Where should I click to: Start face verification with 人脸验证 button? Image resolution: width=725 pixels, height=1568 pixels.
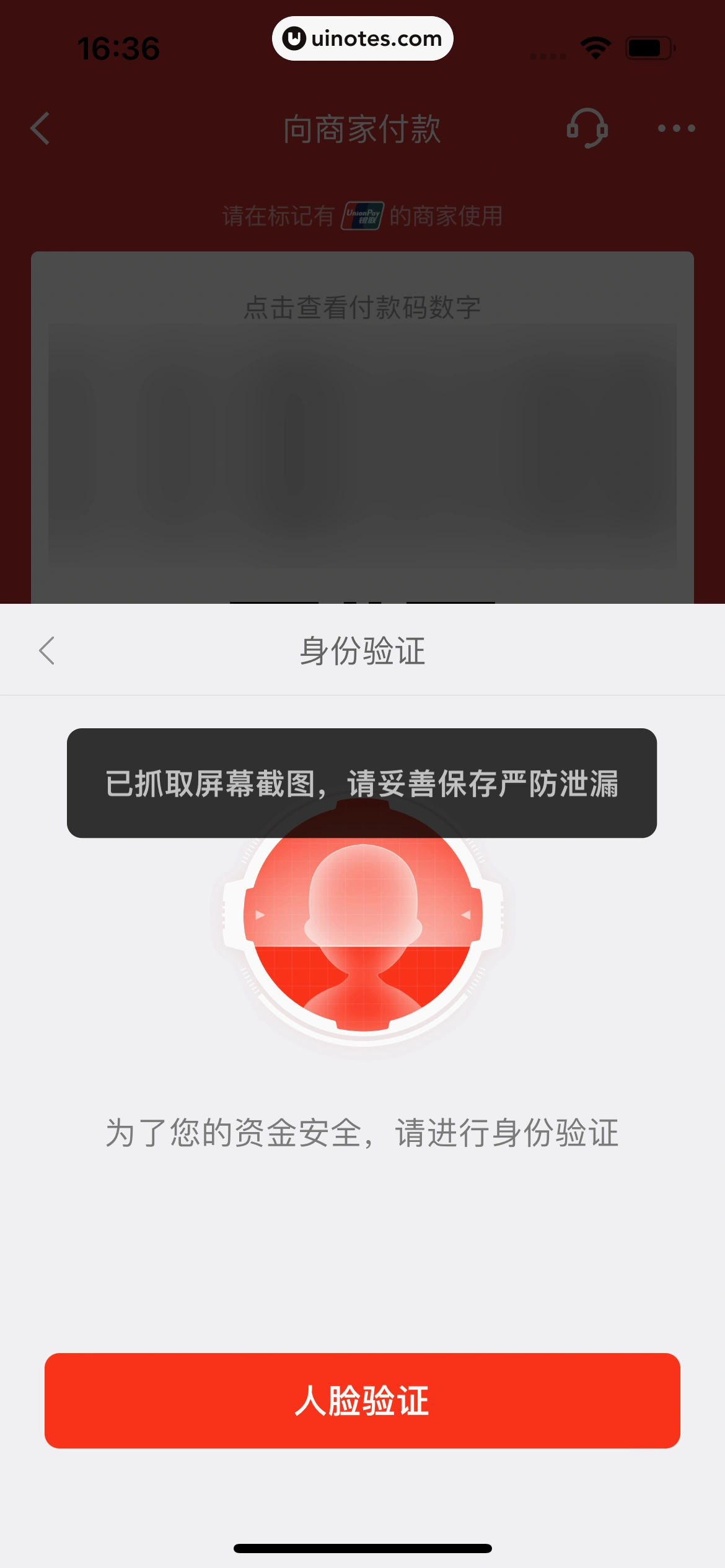tap(362, 1400)
